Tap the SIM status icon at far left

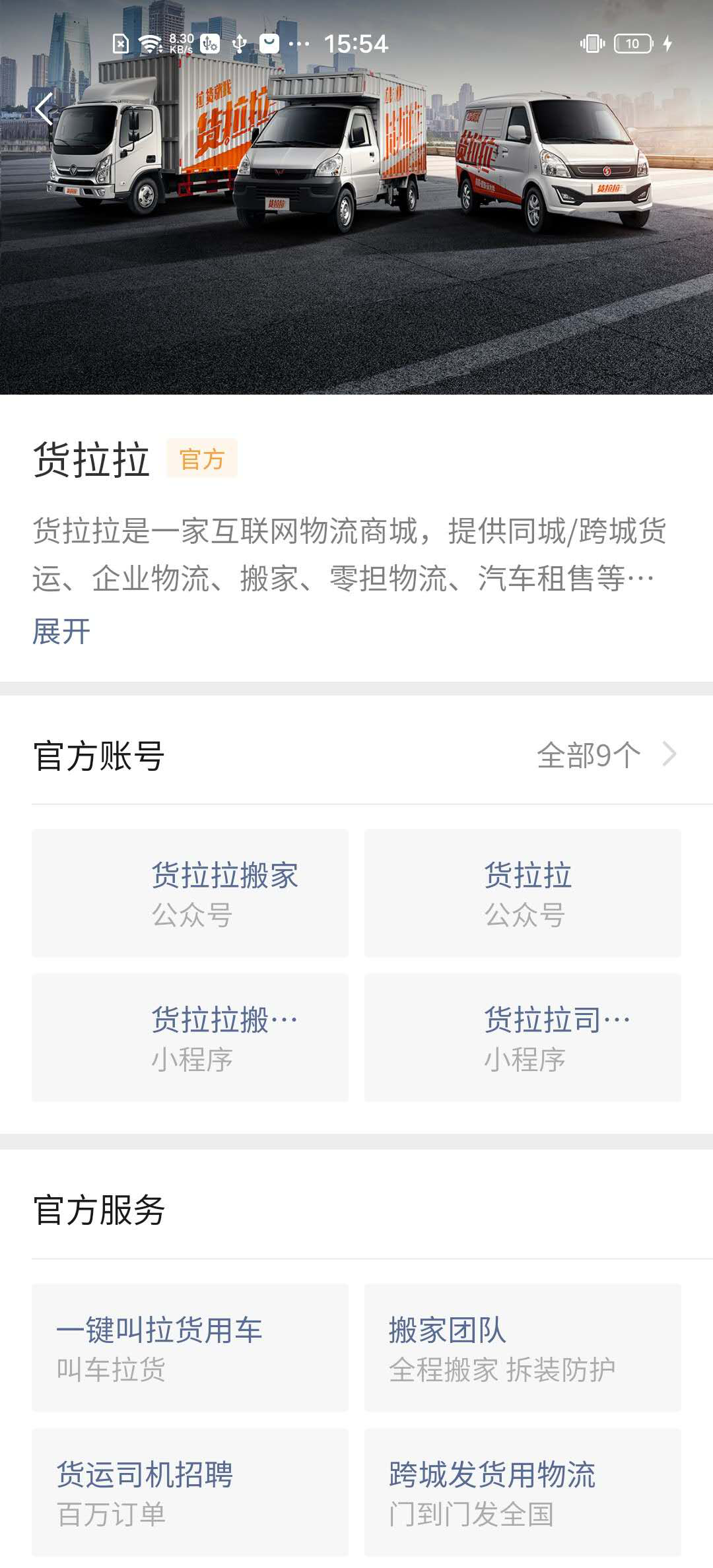point(120,43)
